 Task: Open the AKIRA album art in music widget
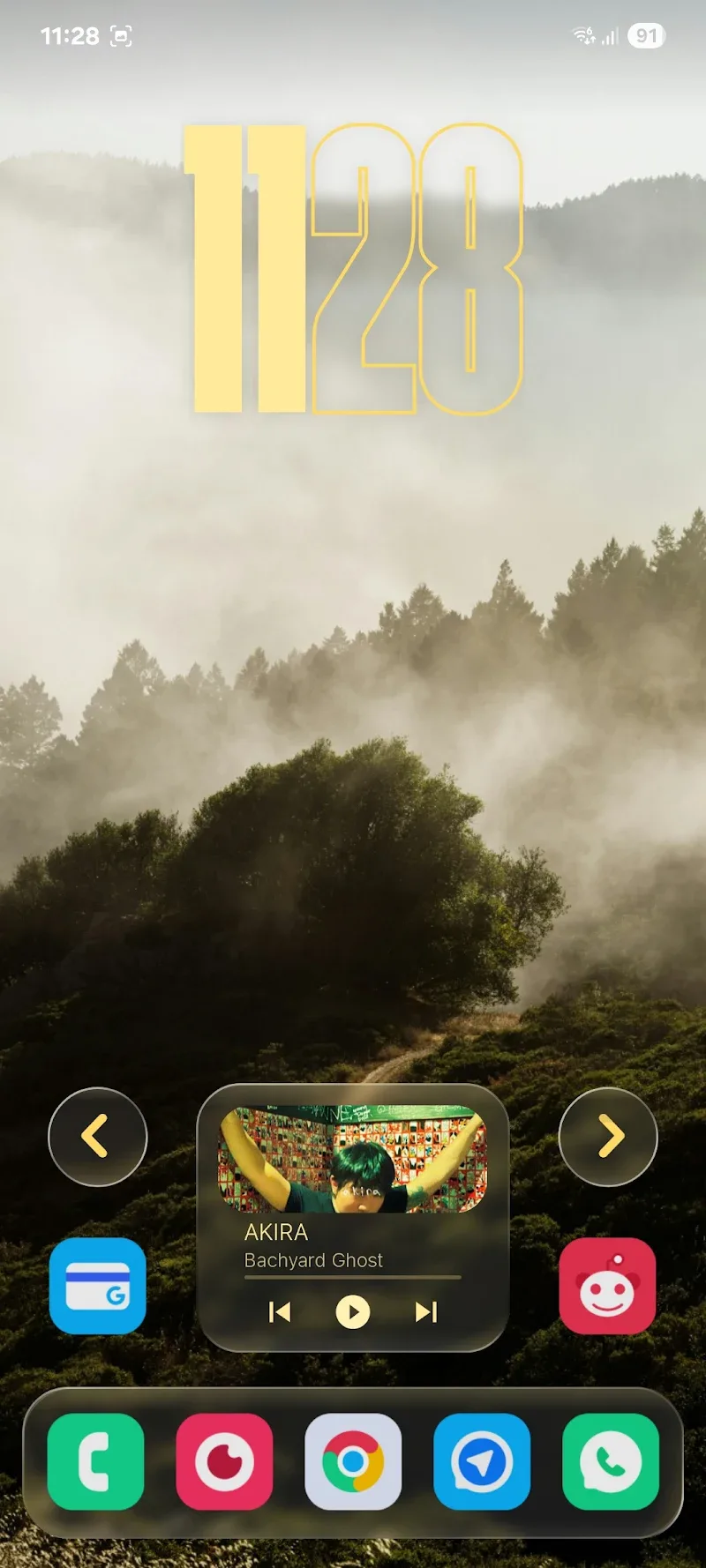[x=352, y=1159]
